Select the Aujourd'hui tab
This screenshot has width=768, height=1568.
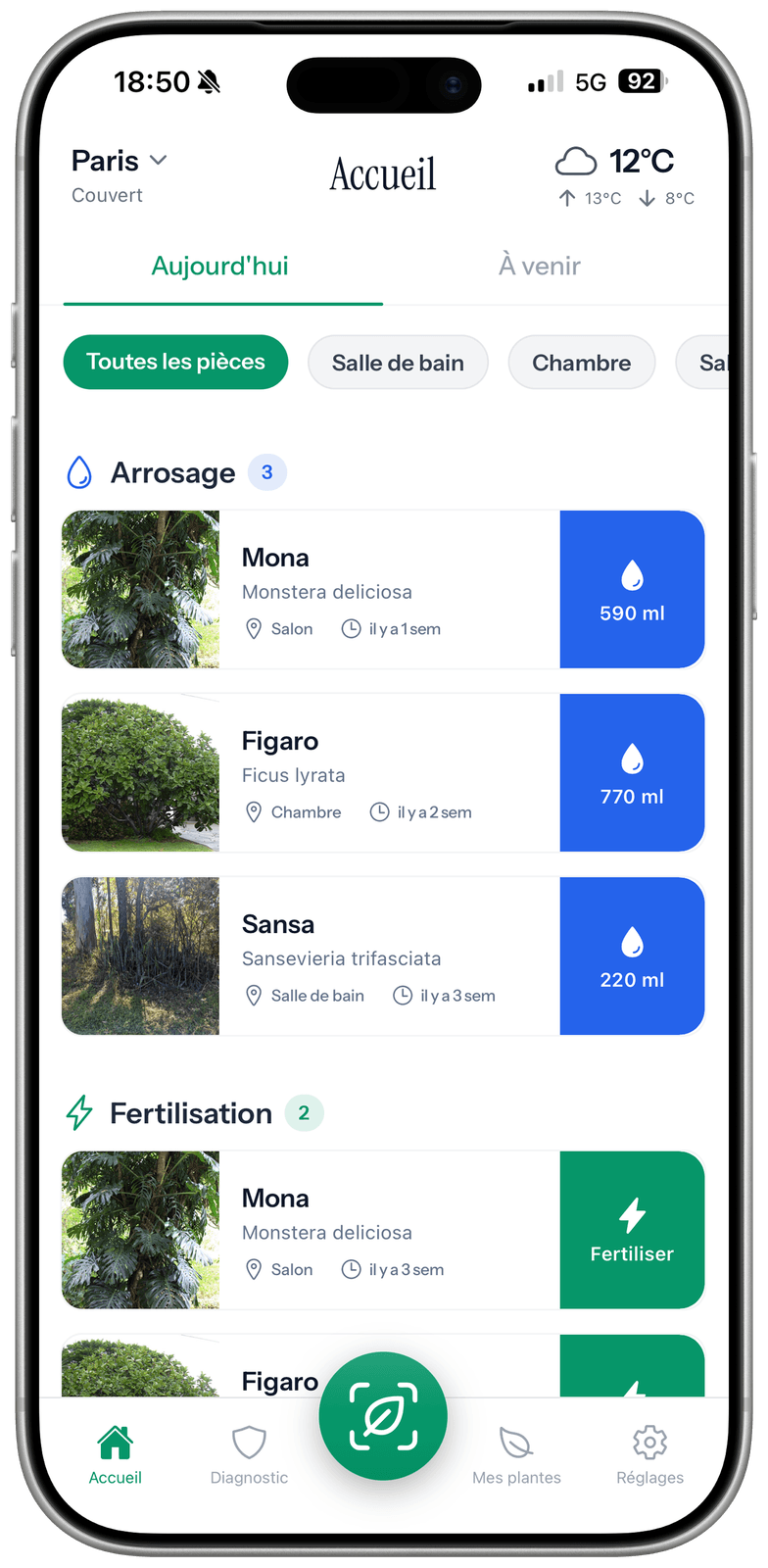click(x=220, y=266)
